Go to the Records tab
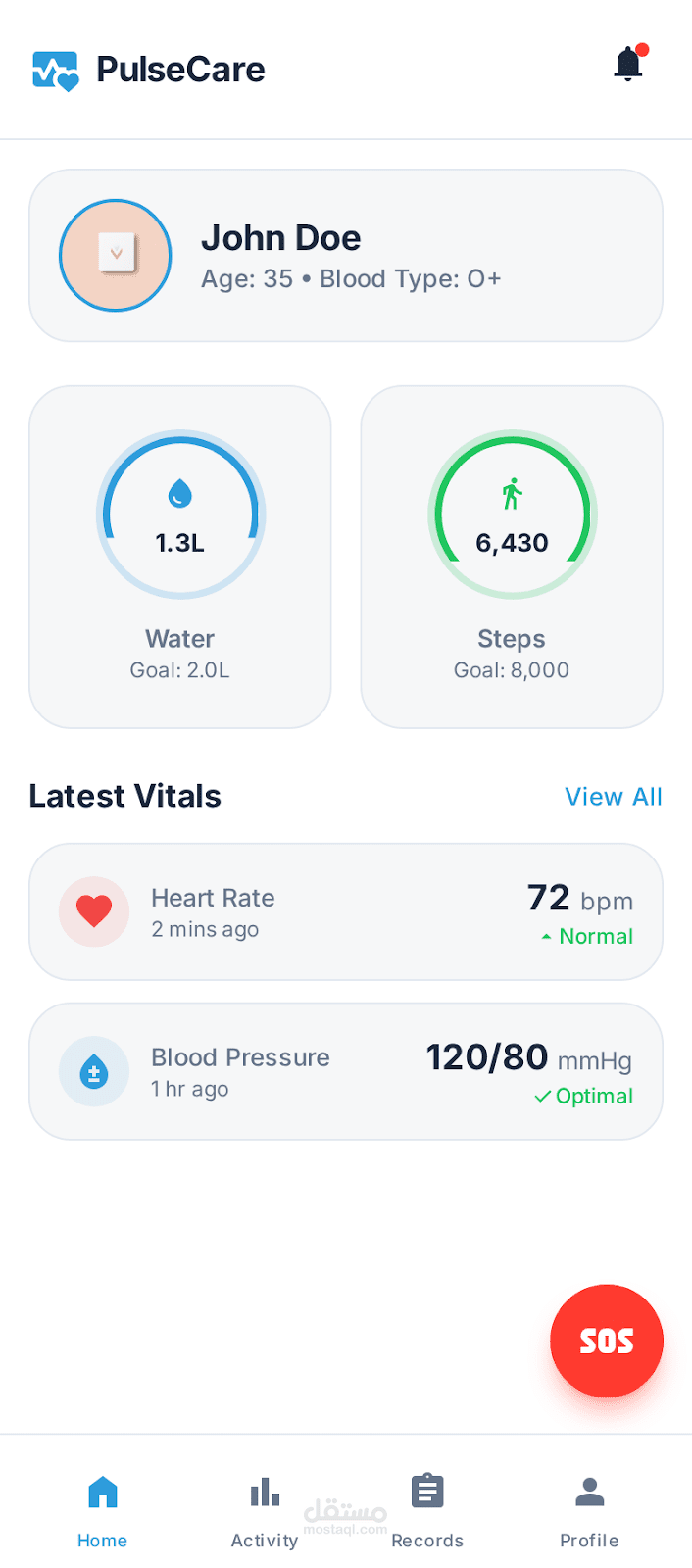This screenshot has width=692, height=1568. pos(427,1511)
